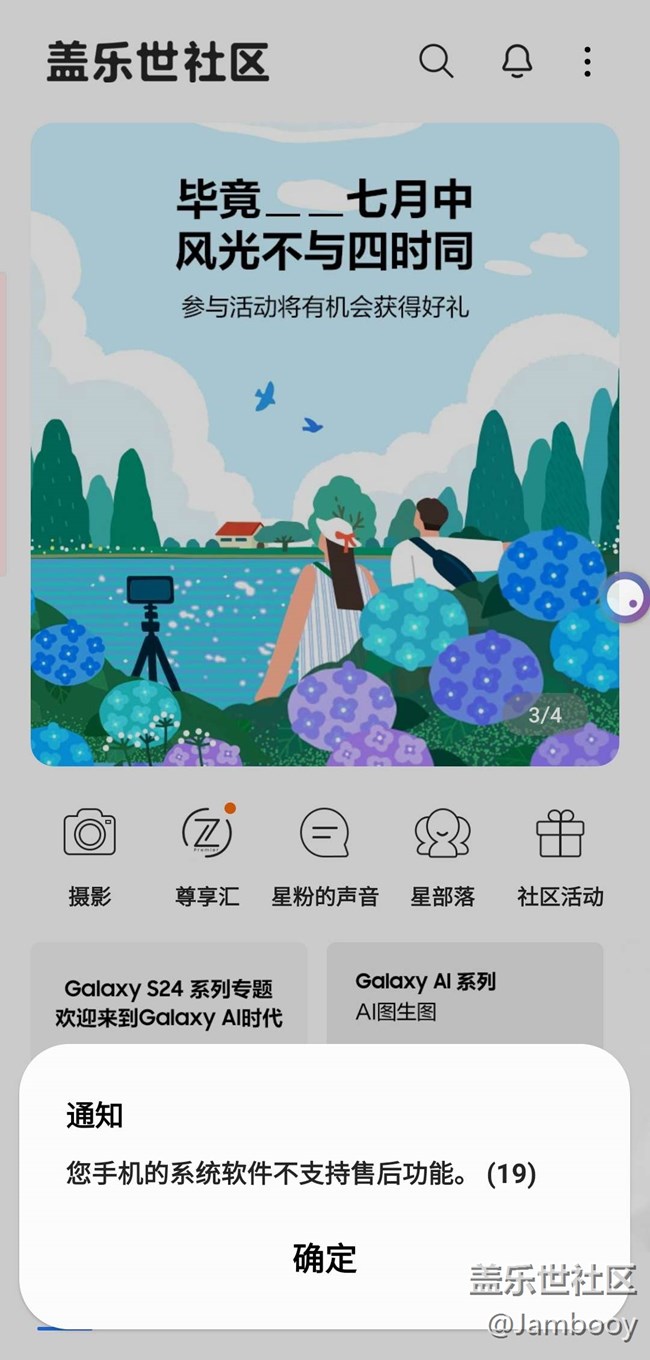Open the notifications bell
The image size is (650, 1360).
(516, 62)
